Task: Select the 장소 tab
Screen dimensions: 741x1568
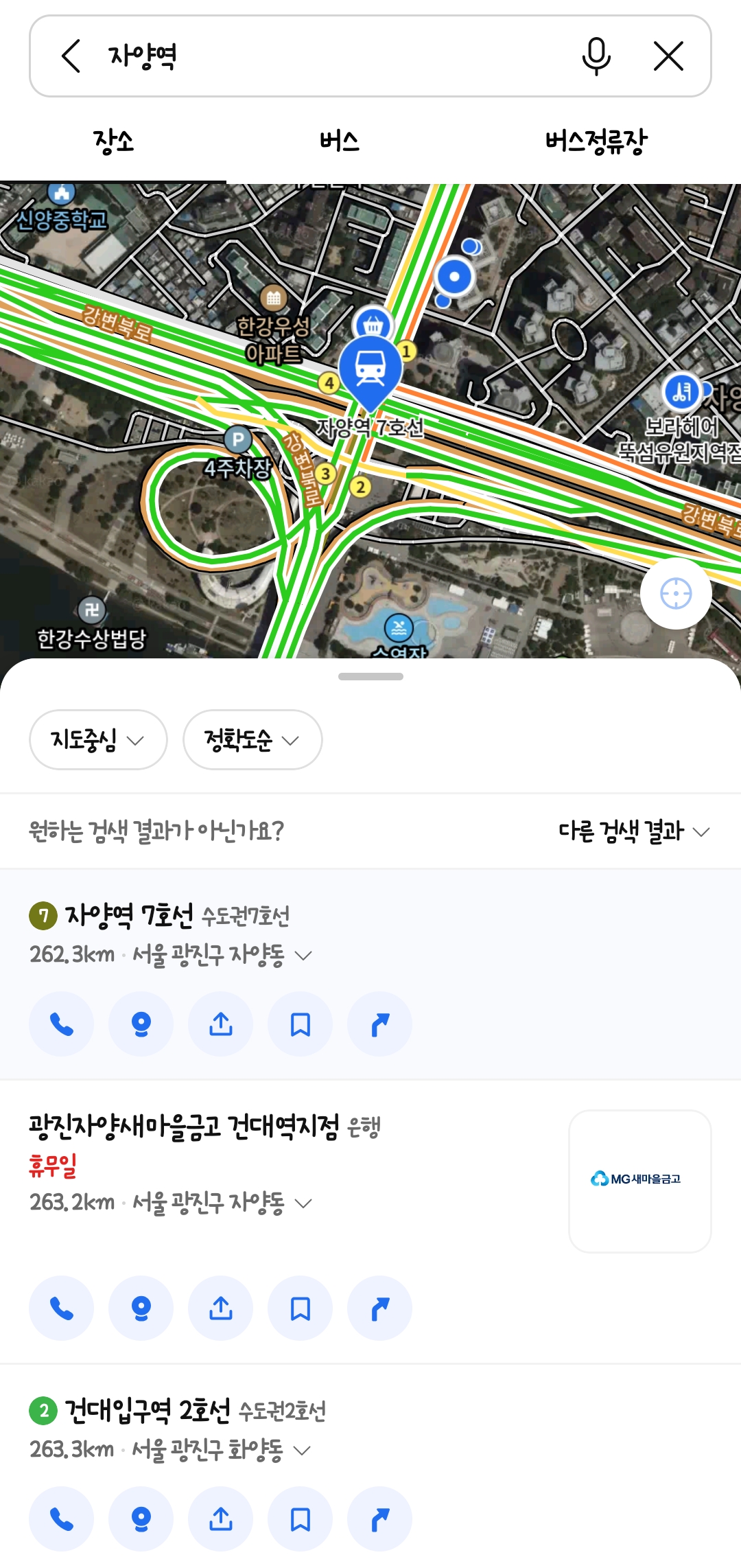Action: (113, 141)
